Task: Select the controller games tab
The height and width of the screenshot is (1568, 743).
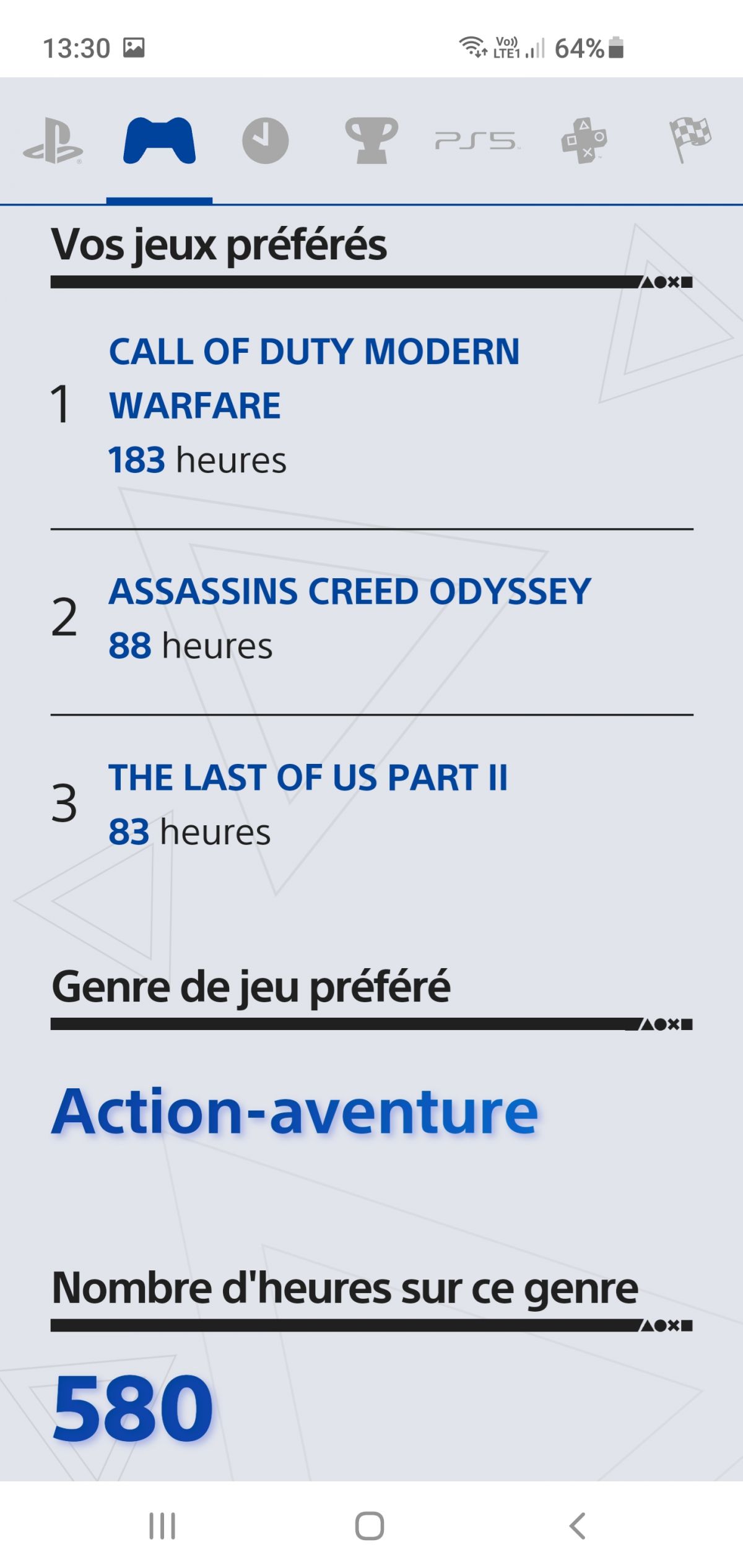Action: (159, 142)
